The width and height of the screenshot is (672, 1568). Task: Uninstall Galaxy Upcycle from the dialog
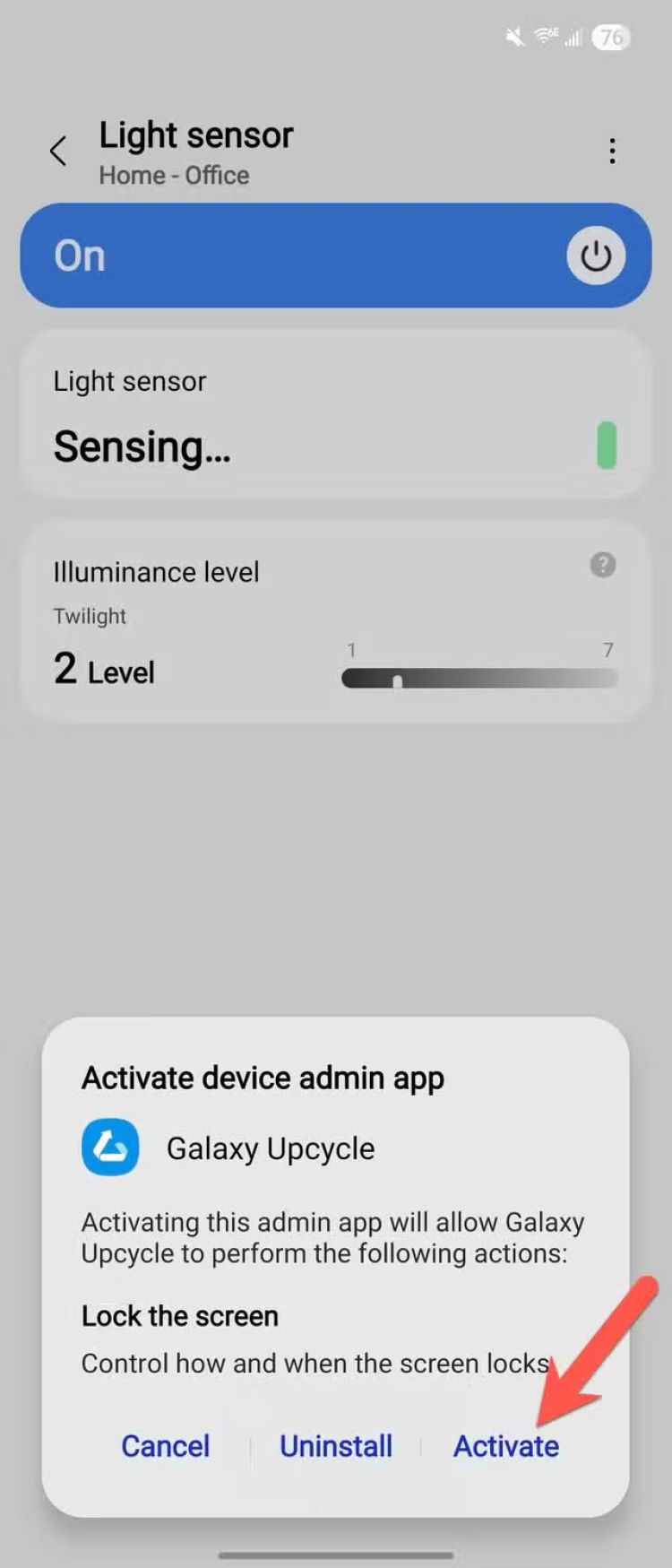point(336,1445)
